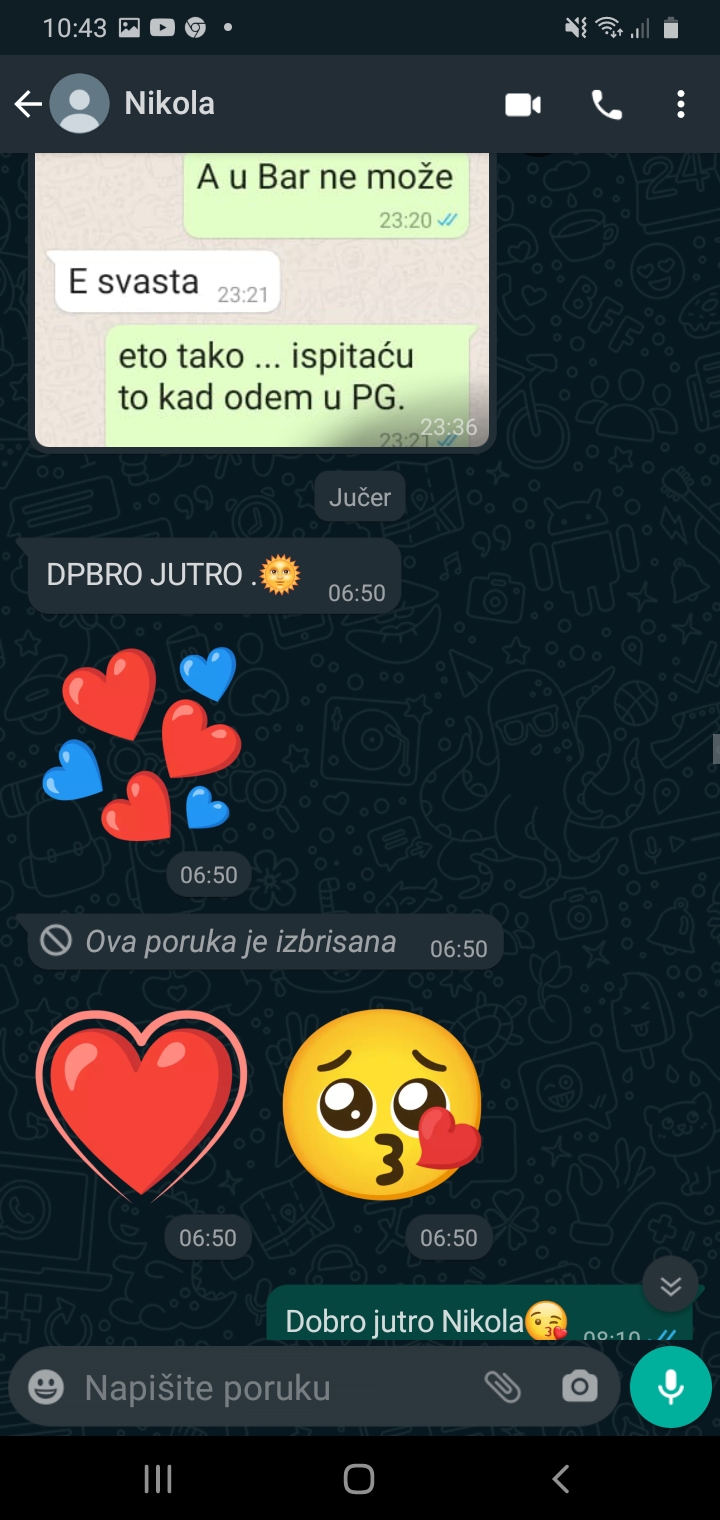Open Nikola's contact profile
Viewport: 720px width, 1520px height.
coord(168,104)
